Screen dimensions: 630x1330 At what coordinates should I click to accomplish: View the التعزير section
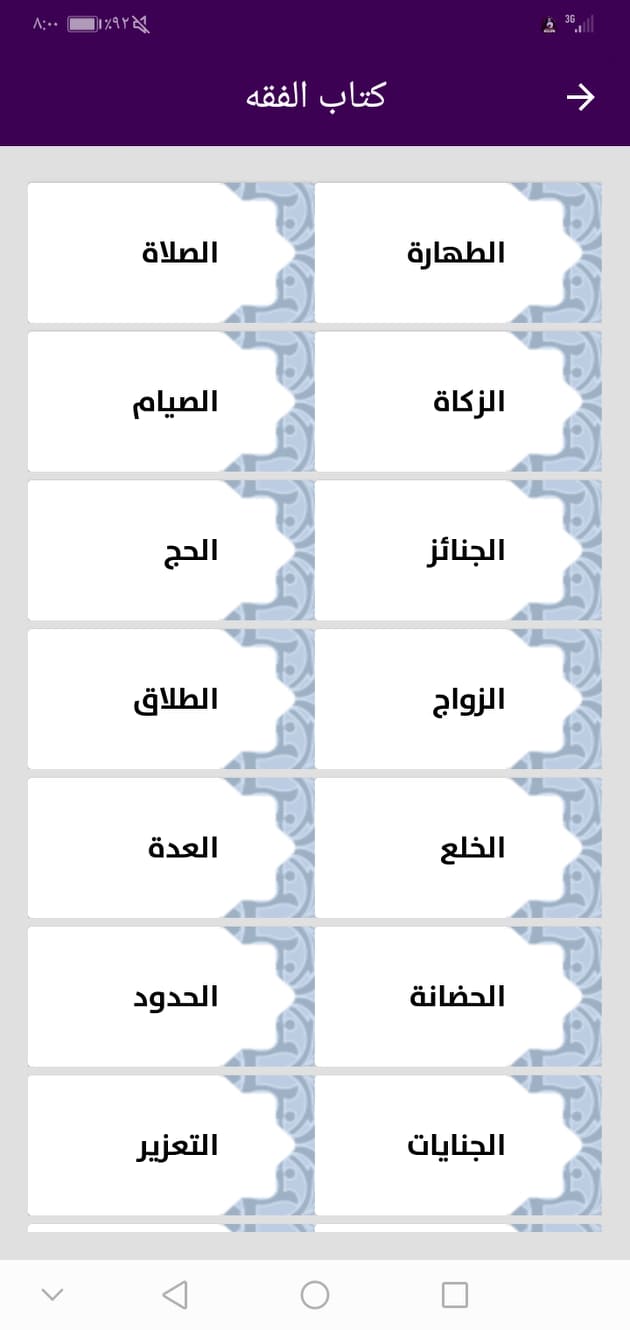171,1146
